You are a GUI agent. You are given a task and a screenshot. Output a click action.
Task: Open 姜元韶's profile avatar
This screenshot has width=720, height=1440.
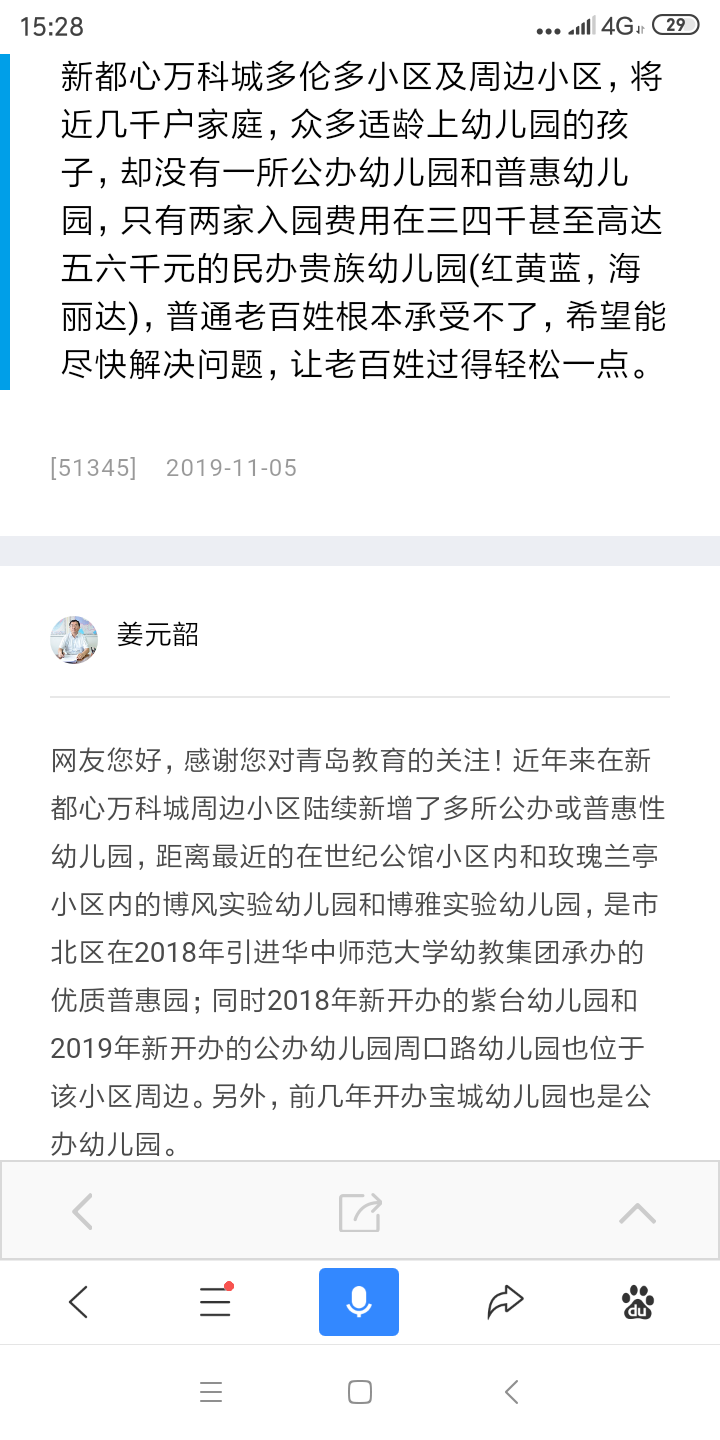point(74,640)
